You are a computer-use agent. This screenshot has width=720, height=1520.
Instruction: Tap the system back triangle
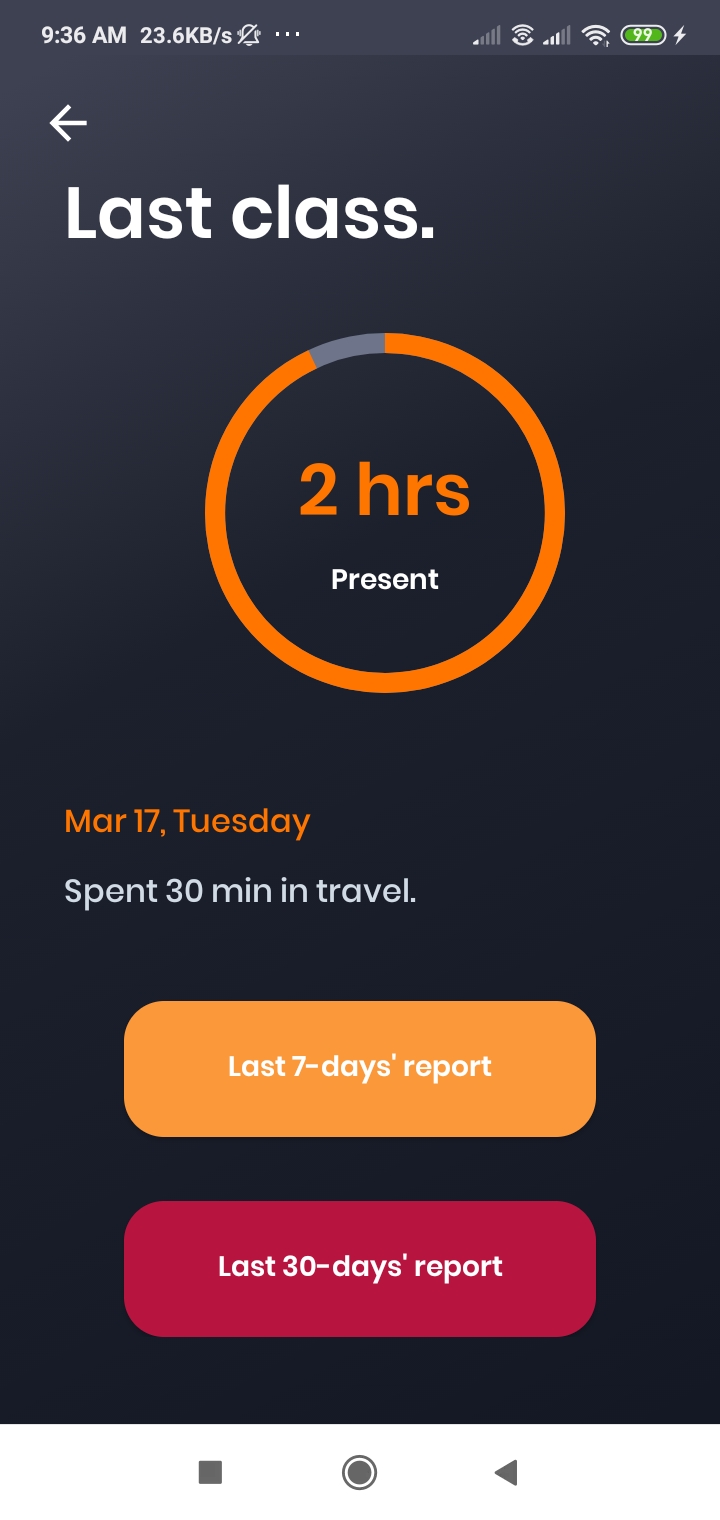tap(506, 1472)
